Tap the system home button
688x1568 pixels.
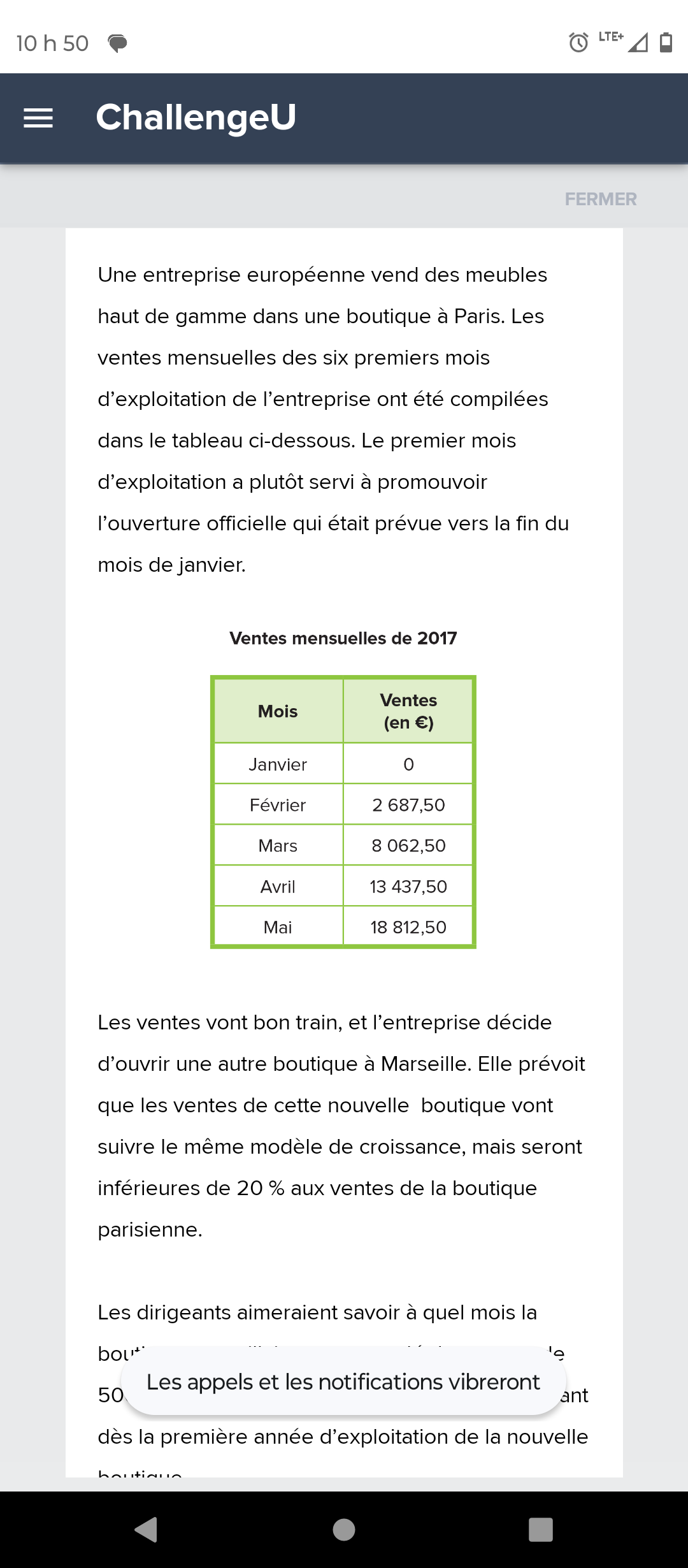coord(344,1529)
